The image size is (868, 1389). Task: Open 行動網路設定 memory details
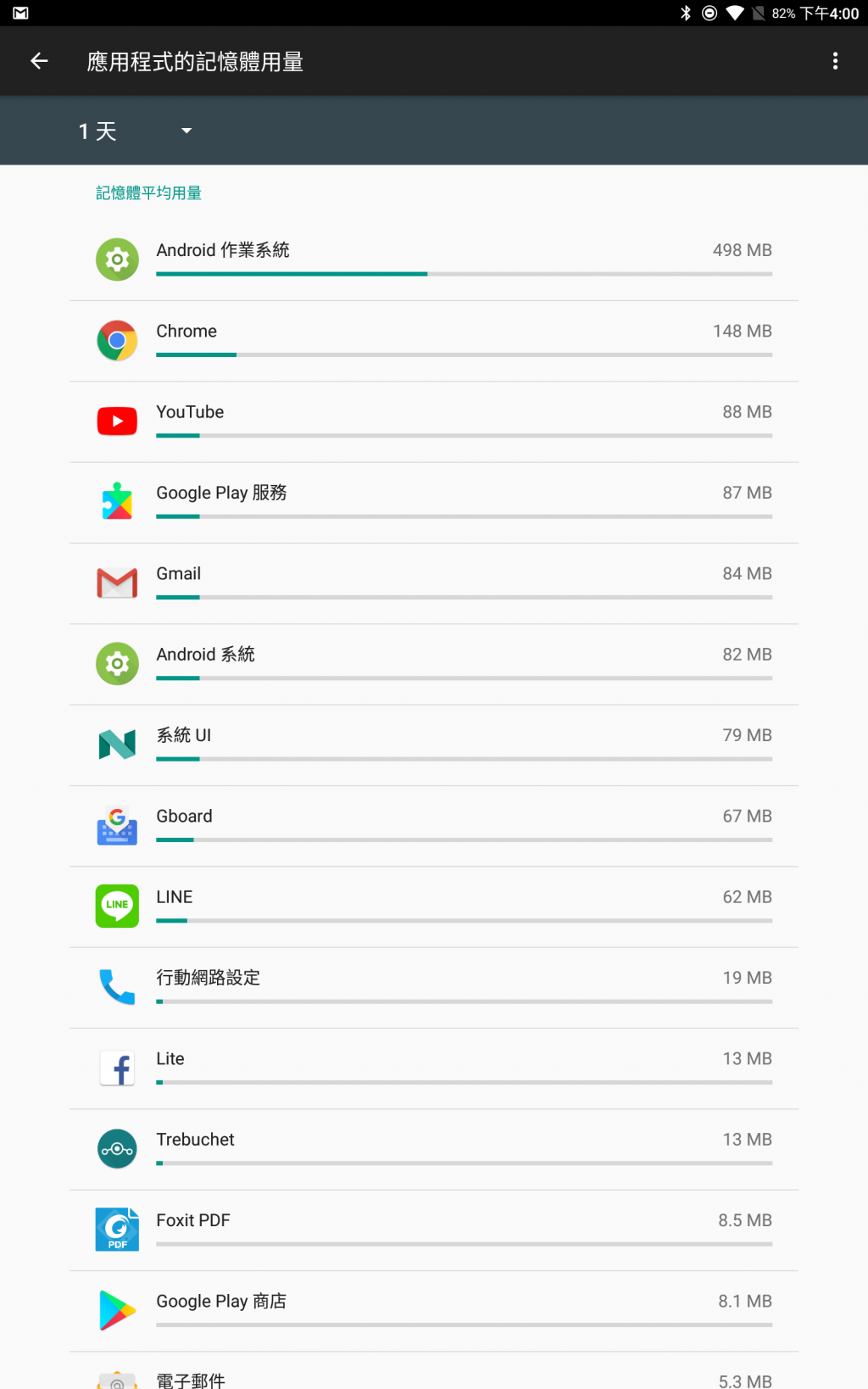click(x=434, y=987)
